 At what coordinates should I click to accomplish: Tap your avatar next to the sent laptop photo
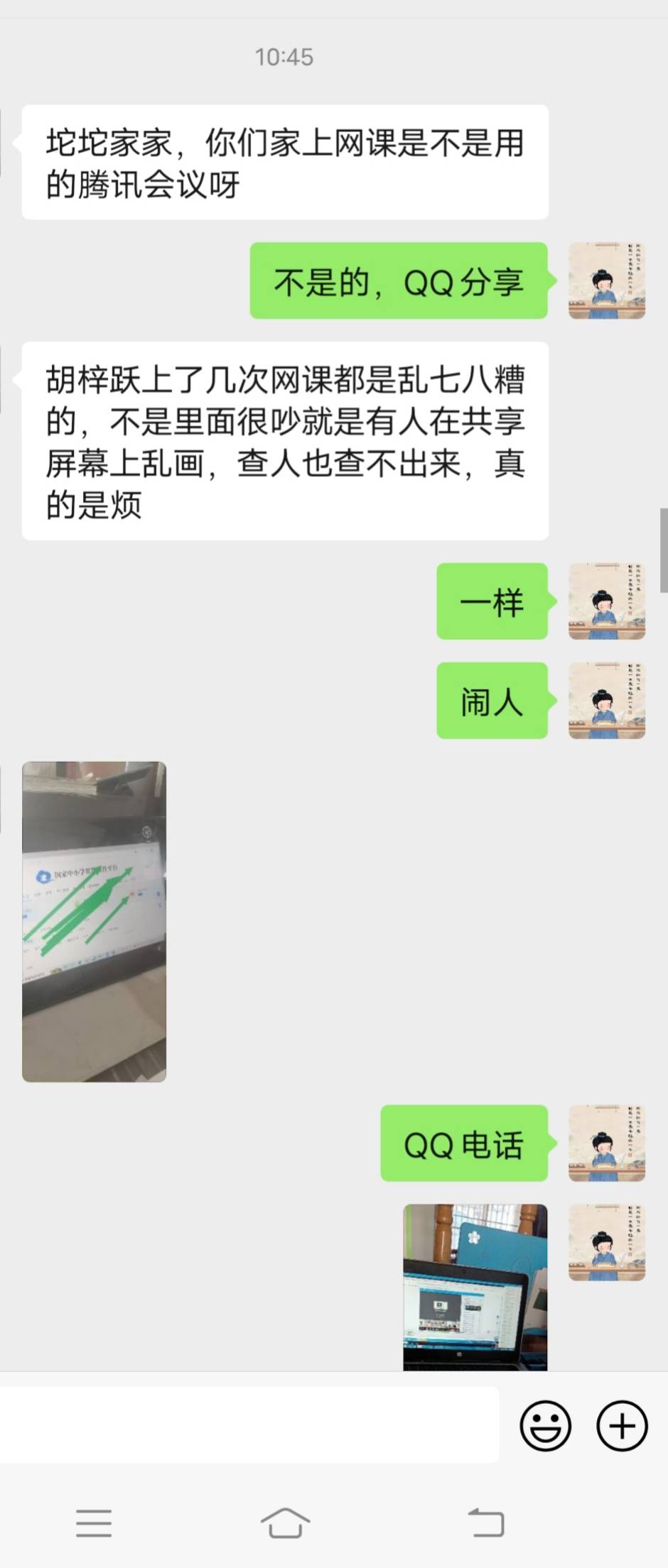pos(605,1244)
